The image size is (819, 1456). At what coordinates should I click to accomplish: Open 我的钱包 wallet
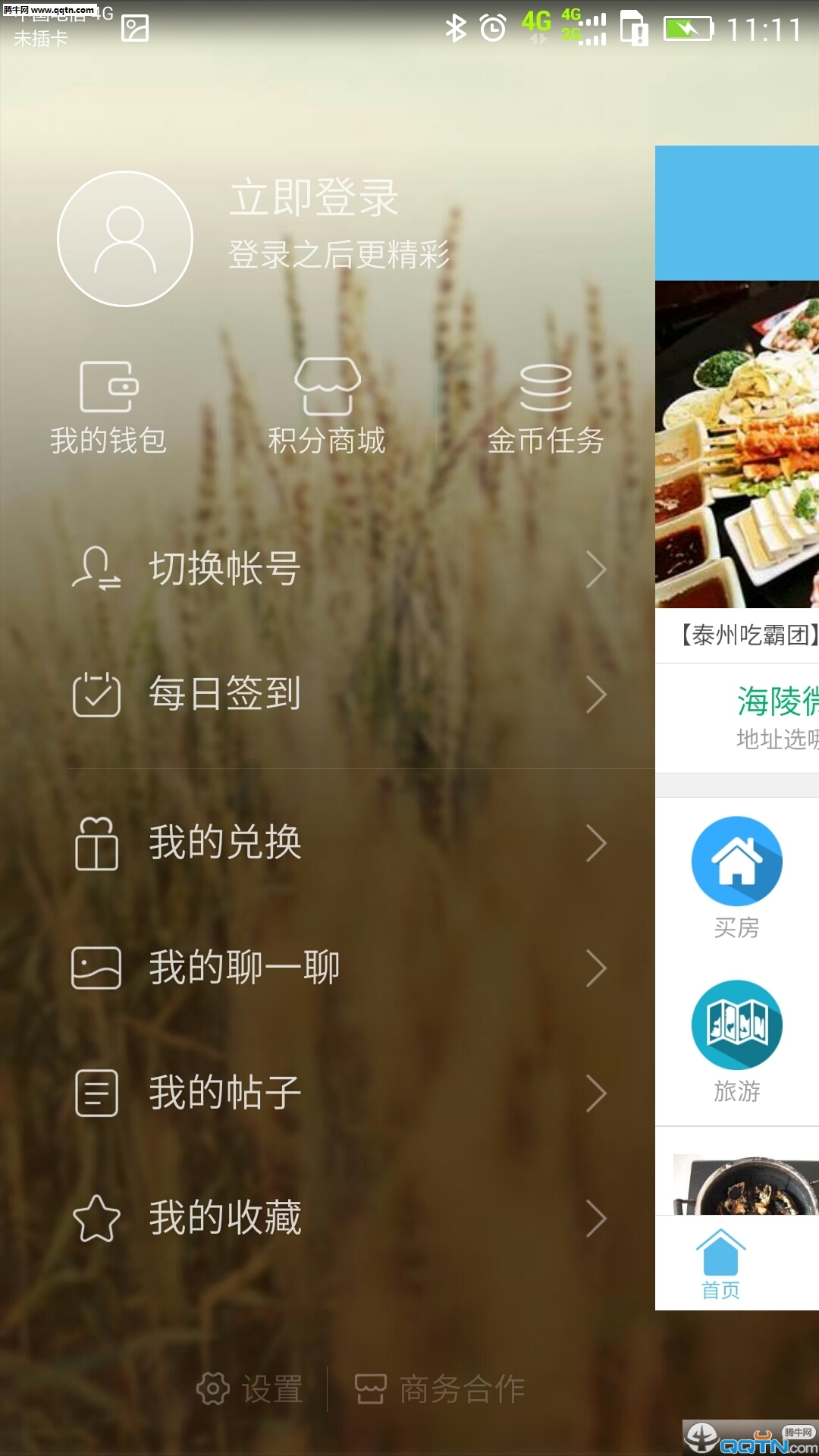pos(108,408)
